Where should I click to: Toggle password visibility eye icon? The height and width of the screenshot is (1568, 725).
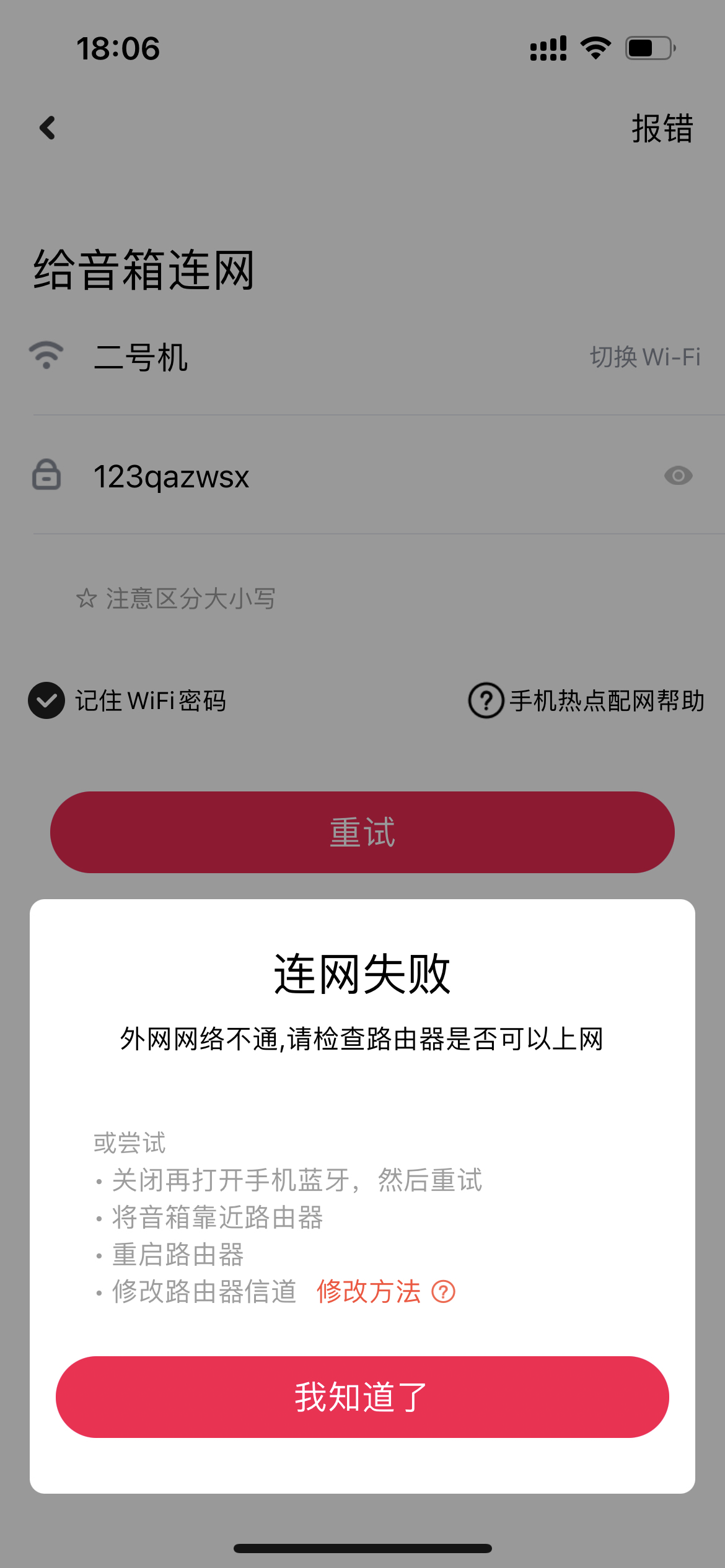tap(678, 476)
